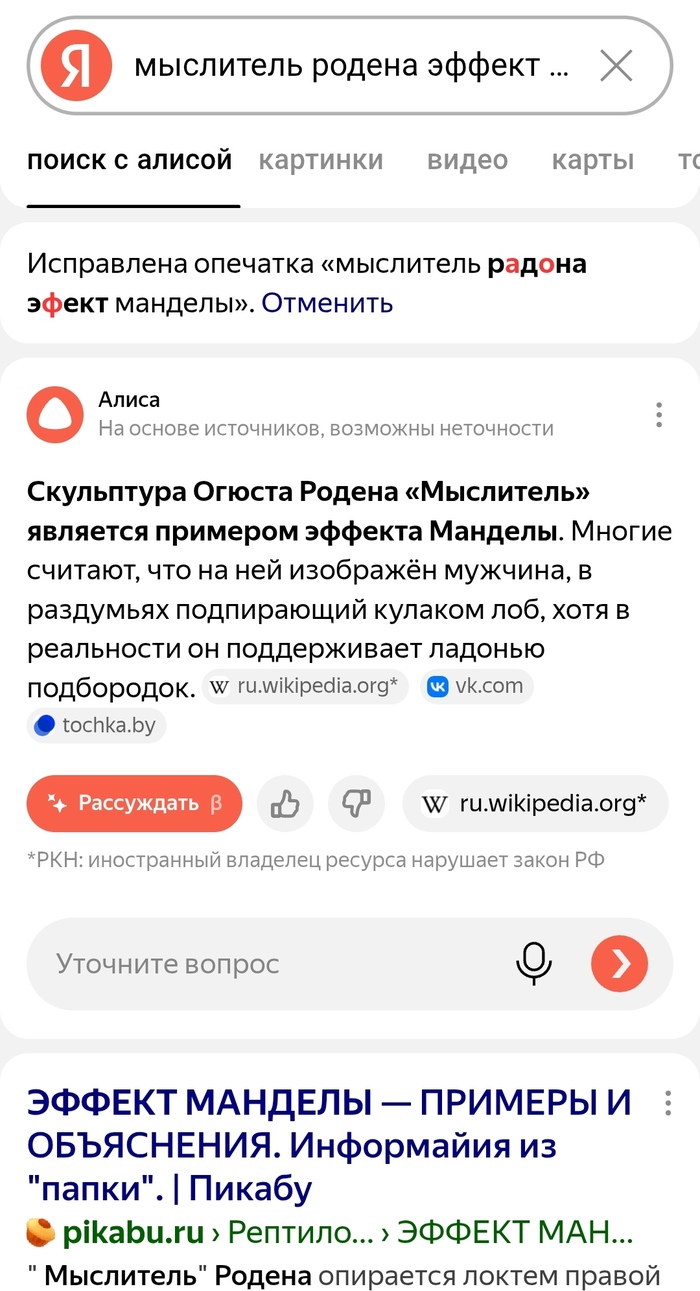The width and height of the screenshot is (700, 1291).
Task: Open the карты tab
Action: [593, 160]
